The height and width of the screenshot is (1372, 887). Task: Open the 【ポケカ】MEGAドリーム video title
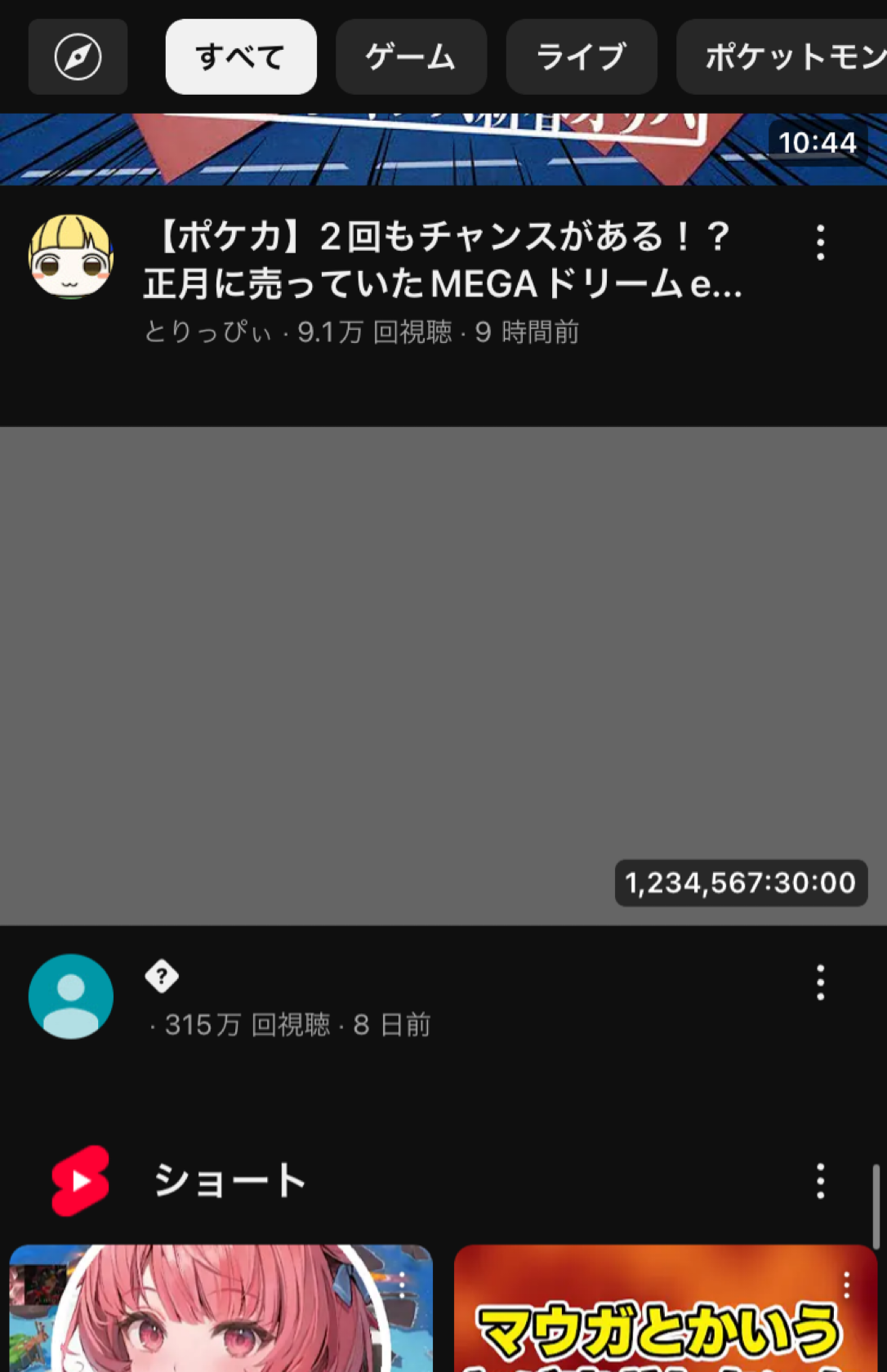tap(441, 260)
